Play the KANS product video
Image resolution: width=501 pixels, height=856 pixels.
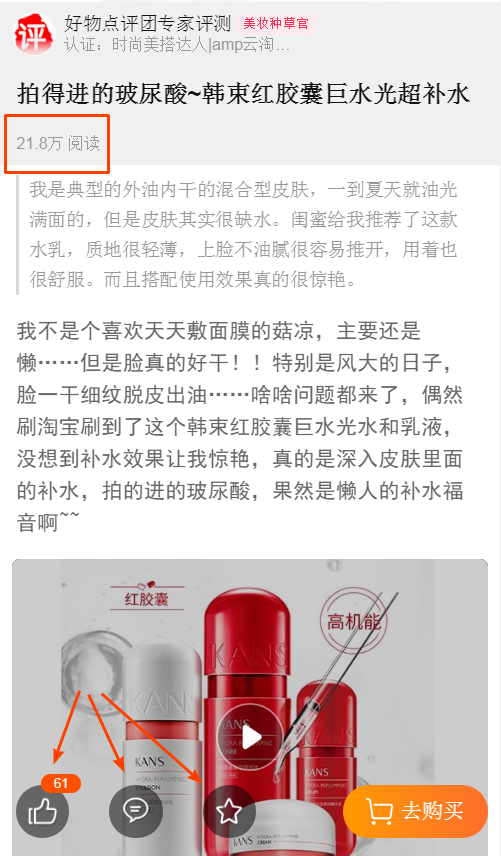coord(251,738)
